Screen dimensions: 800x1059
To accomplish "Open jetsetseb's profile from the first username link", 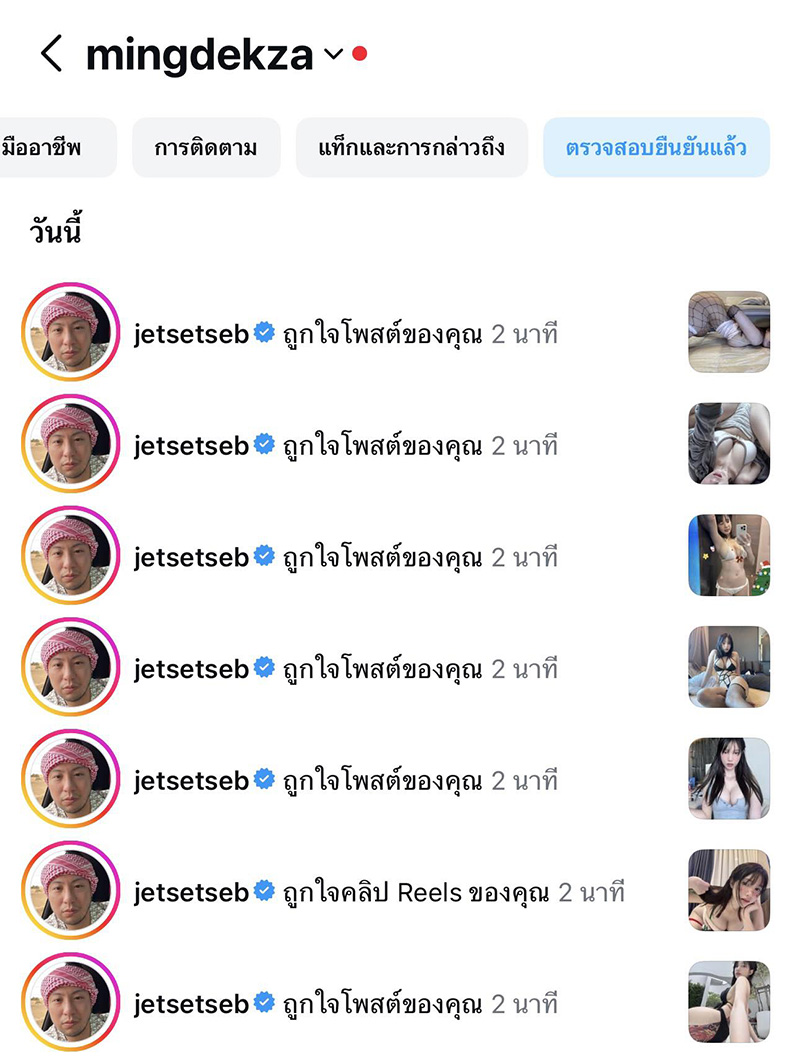I will click(x=191, y=333).
